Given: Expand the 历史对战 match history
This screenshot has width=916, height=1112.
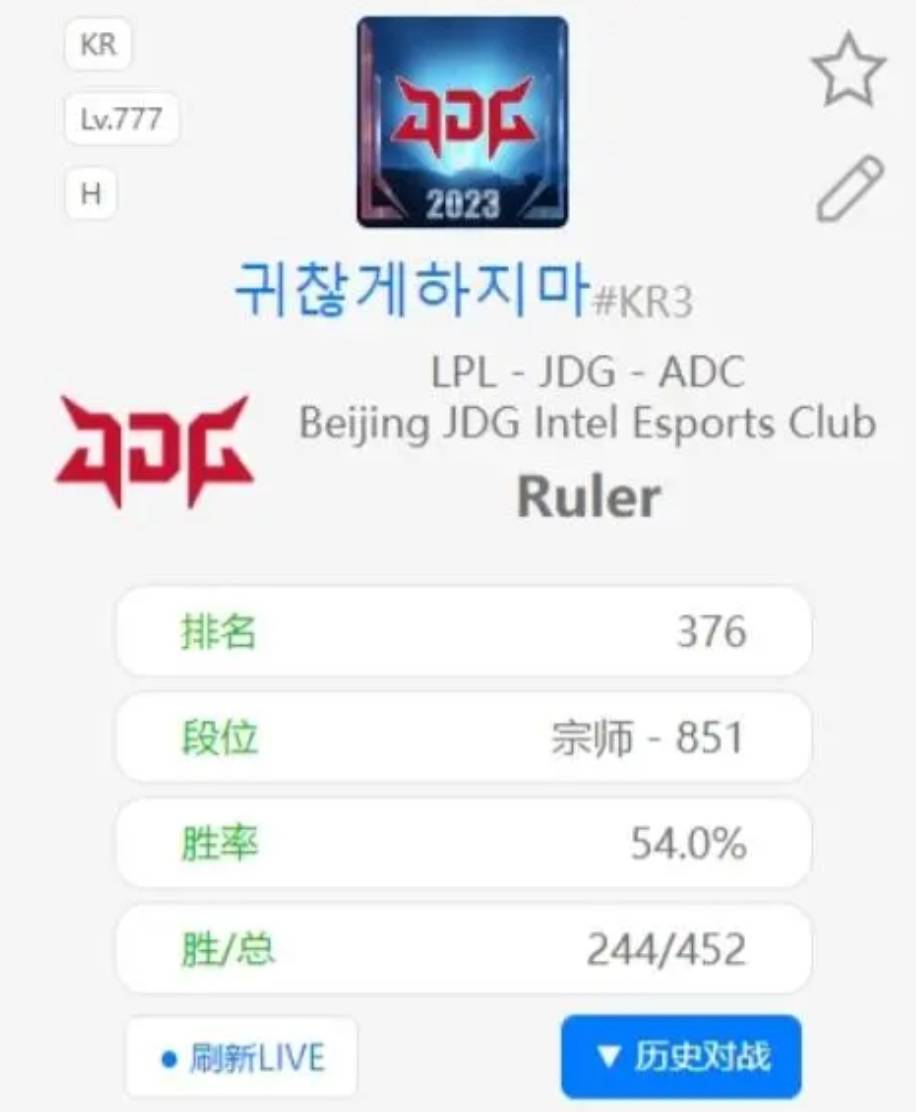Looking at the screenshot, I should pos(681,1056).
